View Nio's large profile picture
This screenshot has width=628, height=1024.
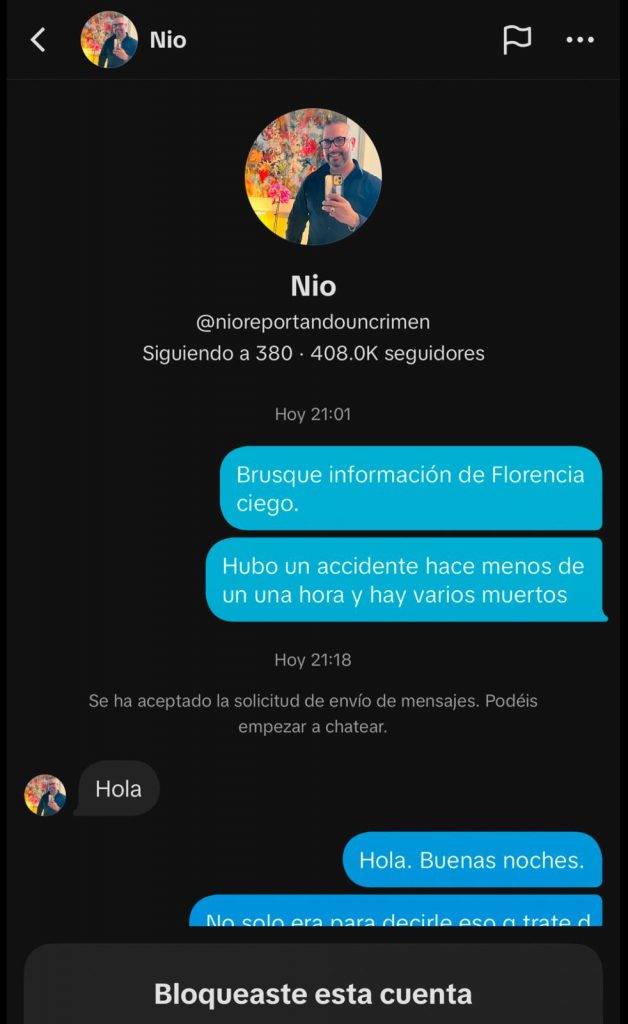pos(313,177)
